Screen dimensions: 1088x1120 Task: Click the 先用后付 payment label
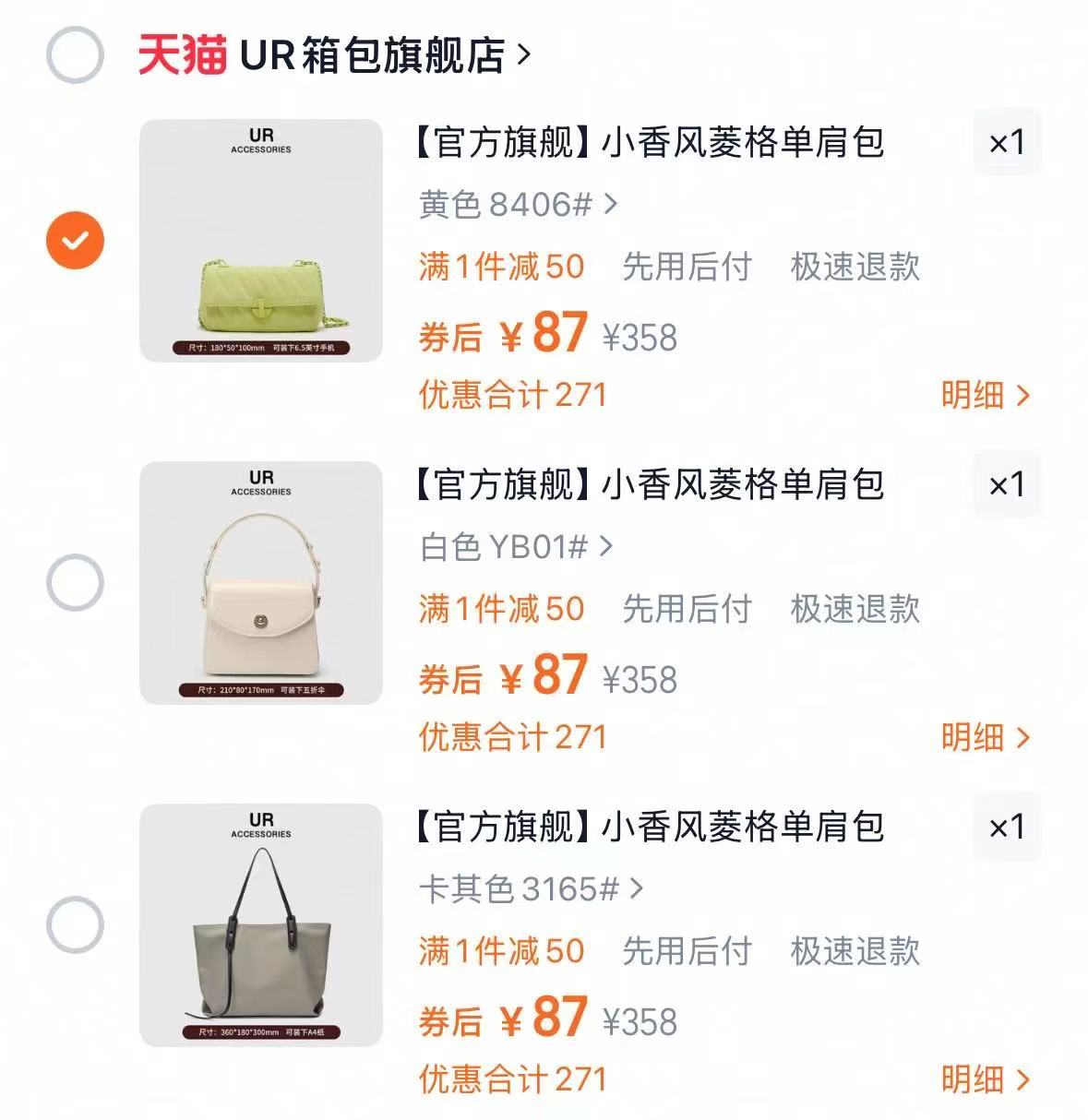(x=687, y=266)
